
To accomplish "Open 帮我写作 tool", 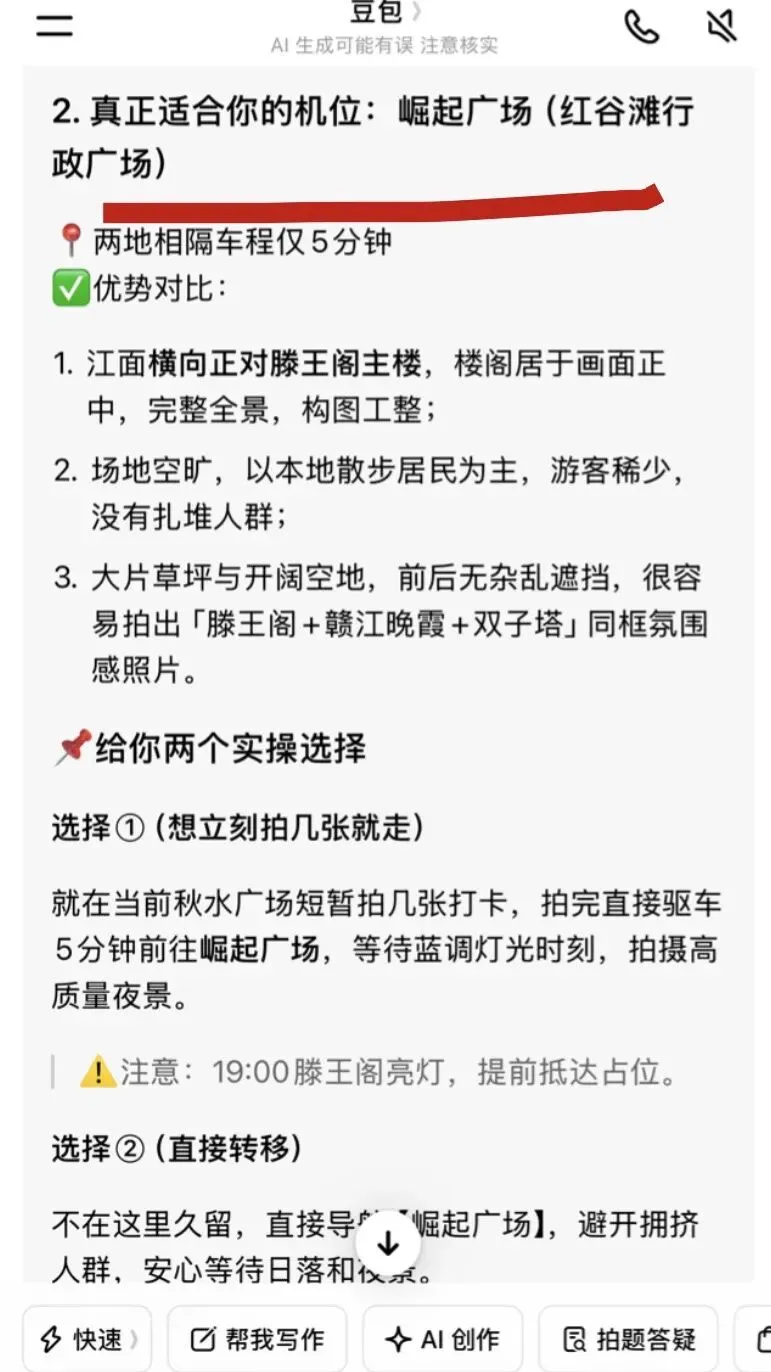I will (x=257, y=1339).
